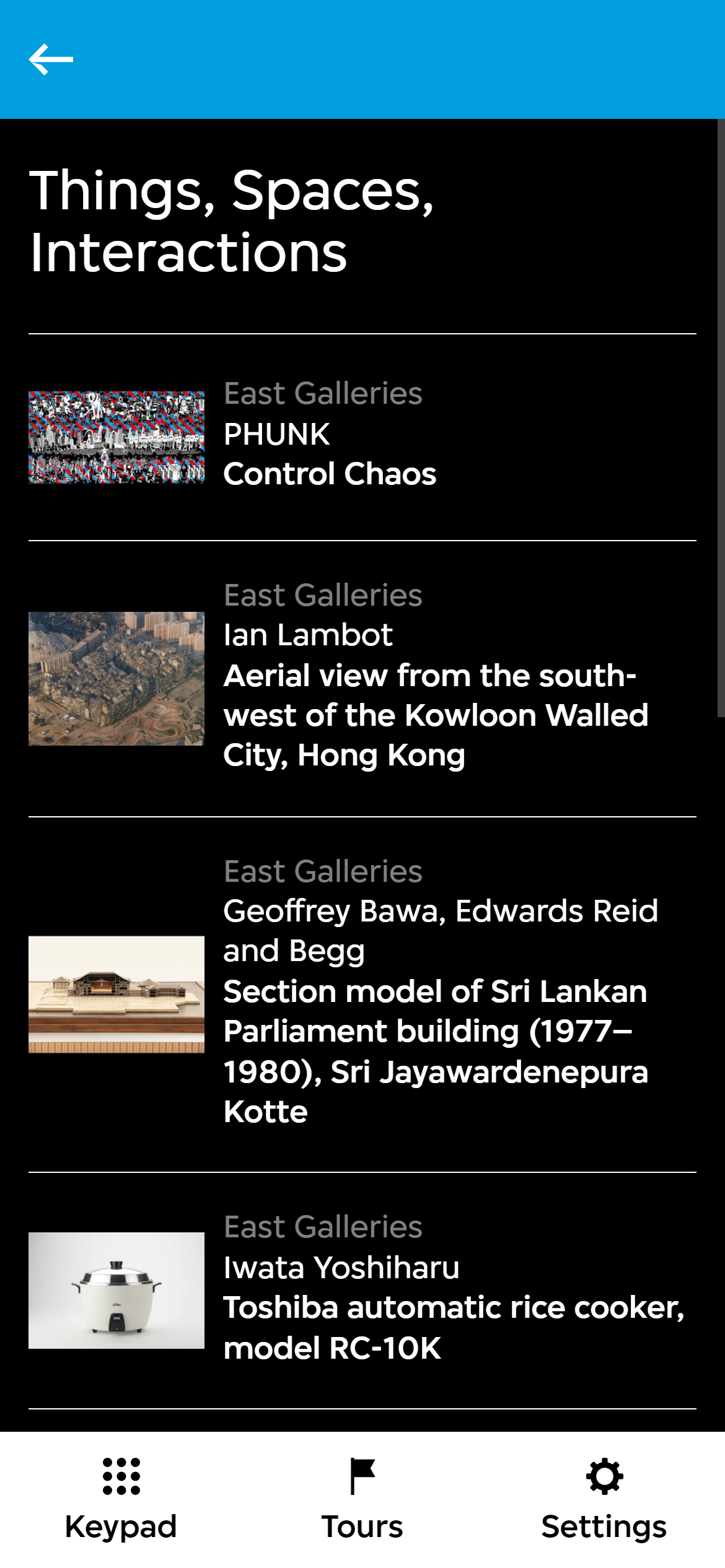
Task: Open the Settings tab
Action: (604, 1499)
